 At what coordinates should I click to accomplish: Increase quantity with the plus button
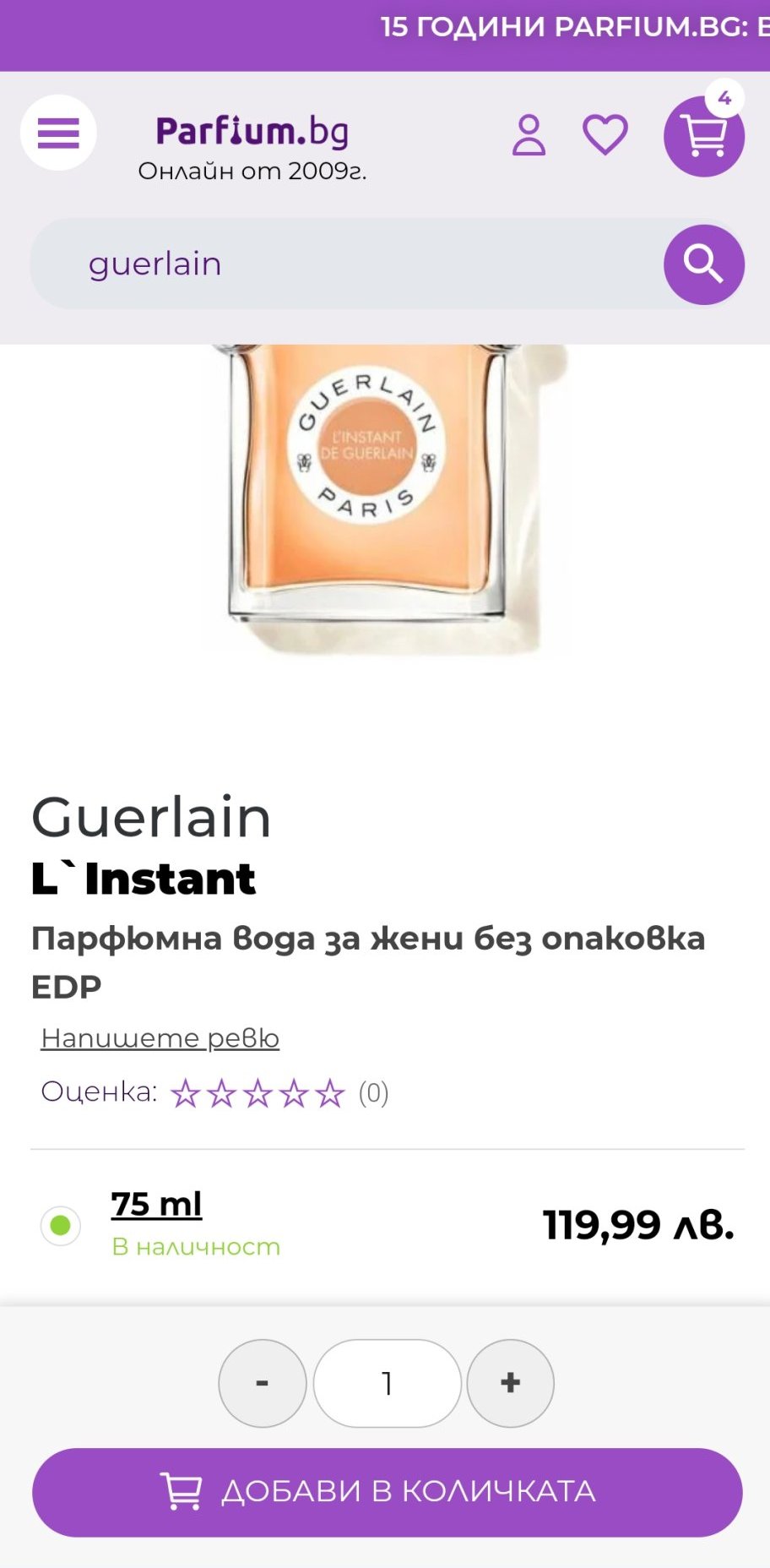click(510, 1383)
